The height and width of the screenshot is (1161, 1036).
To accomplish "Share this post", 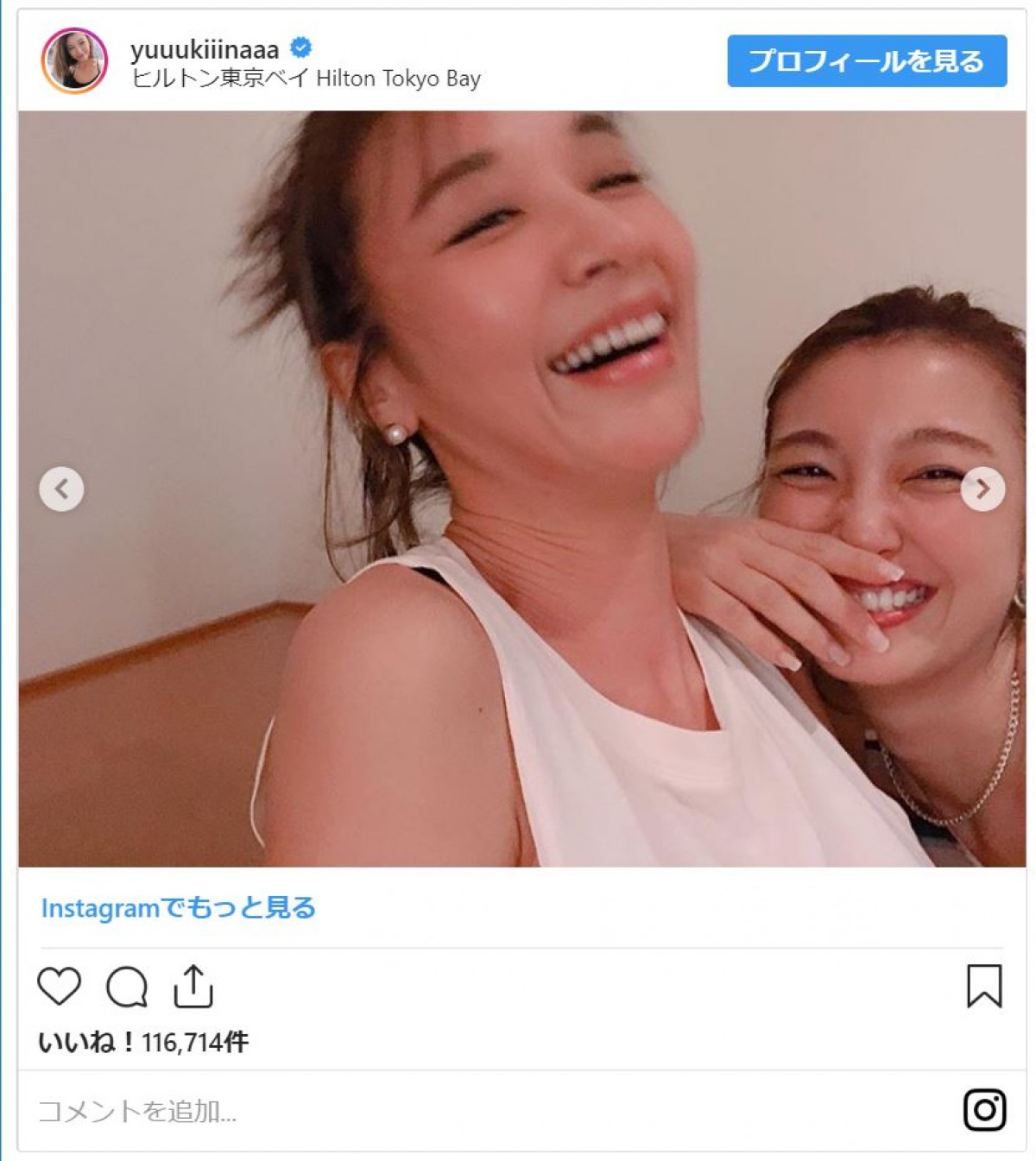I will (x=193, y=986).
